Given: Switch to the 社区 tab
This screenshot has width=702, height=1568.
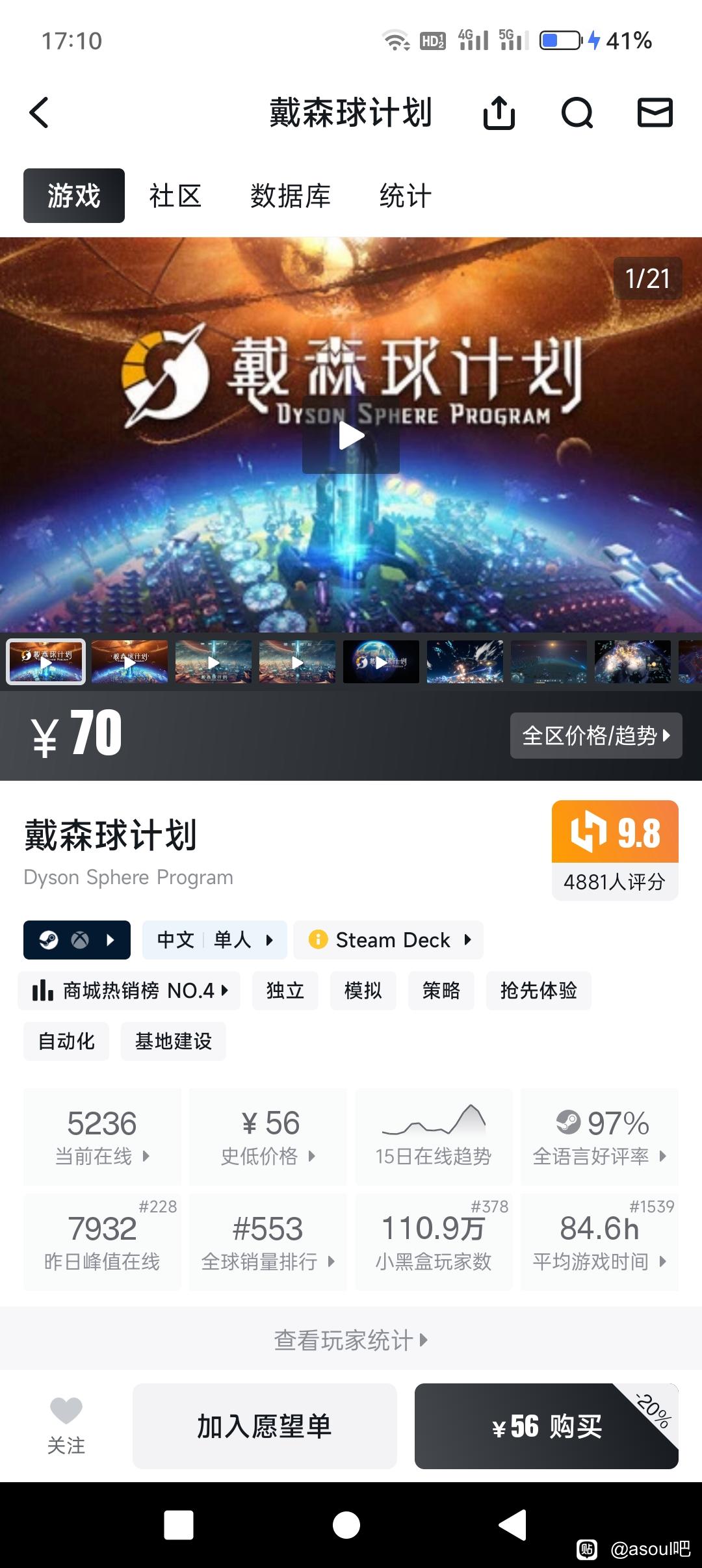Looking at the screenshot, I should pyautogui.click(x=175, y=196).
